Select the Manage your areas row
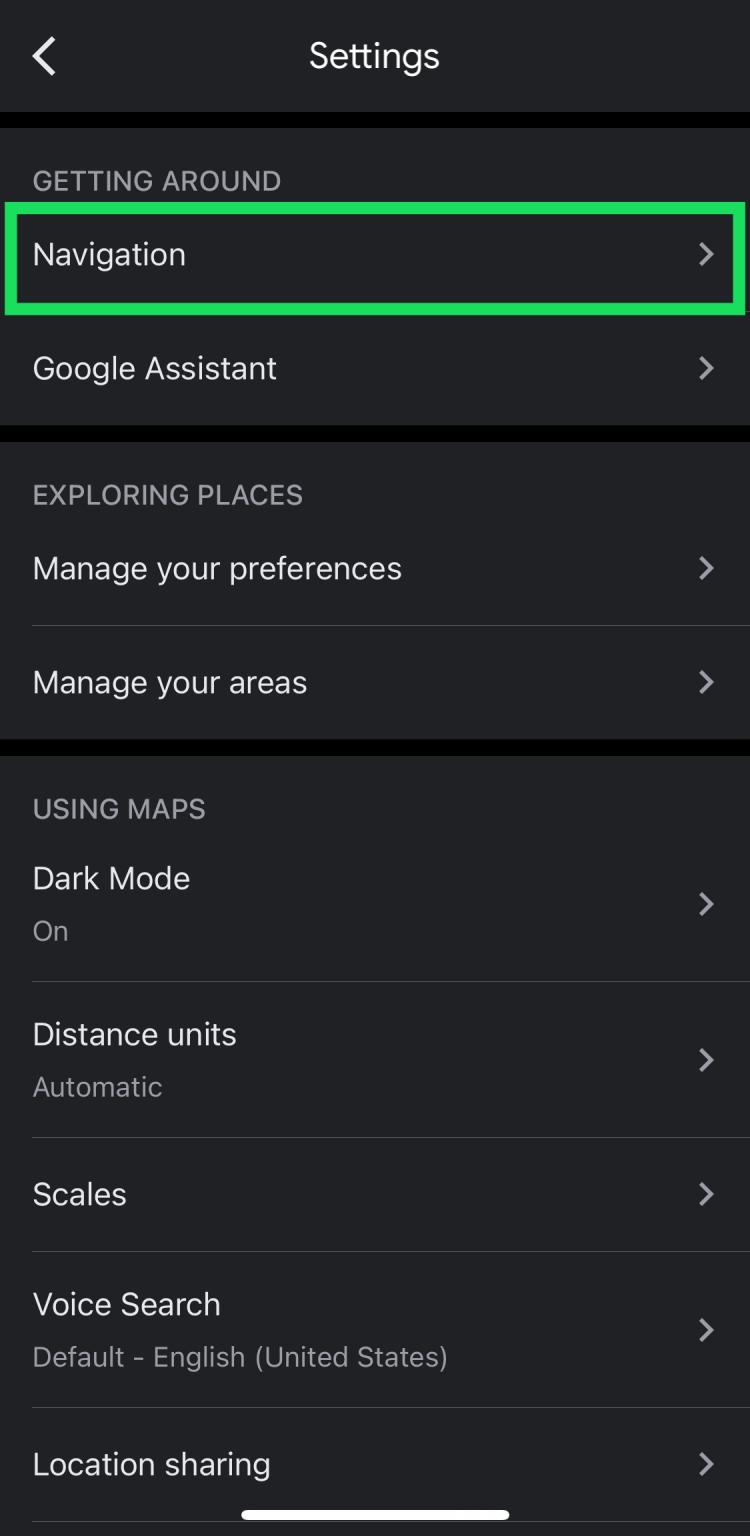750x1536 pixels. pos(375,682)
